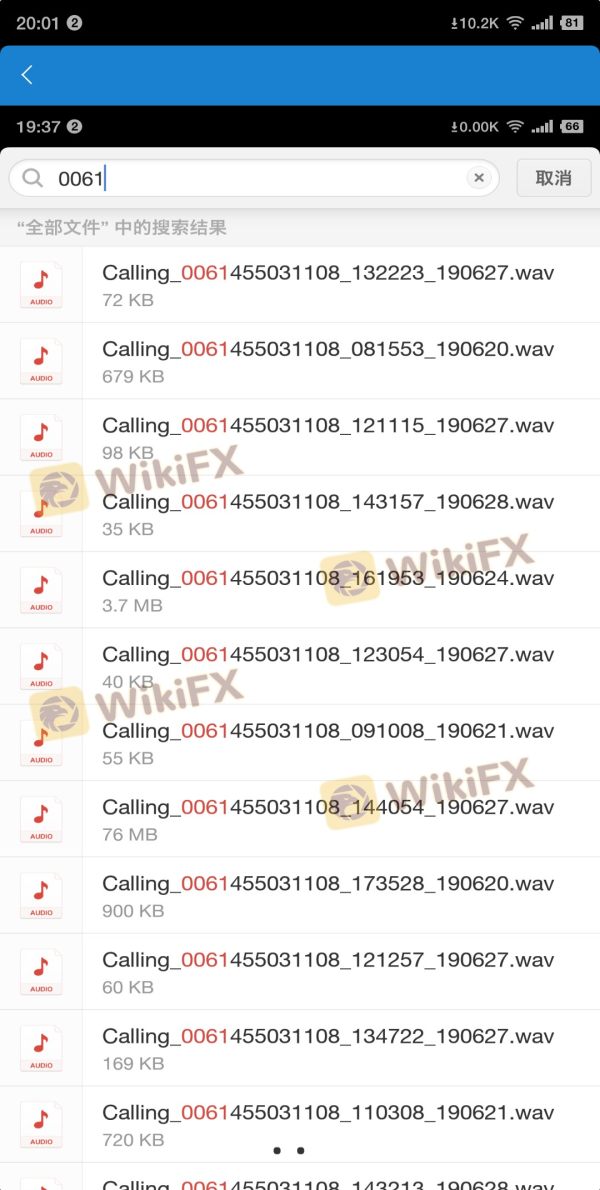Open the displayed call recordings screenshot image

300,650
